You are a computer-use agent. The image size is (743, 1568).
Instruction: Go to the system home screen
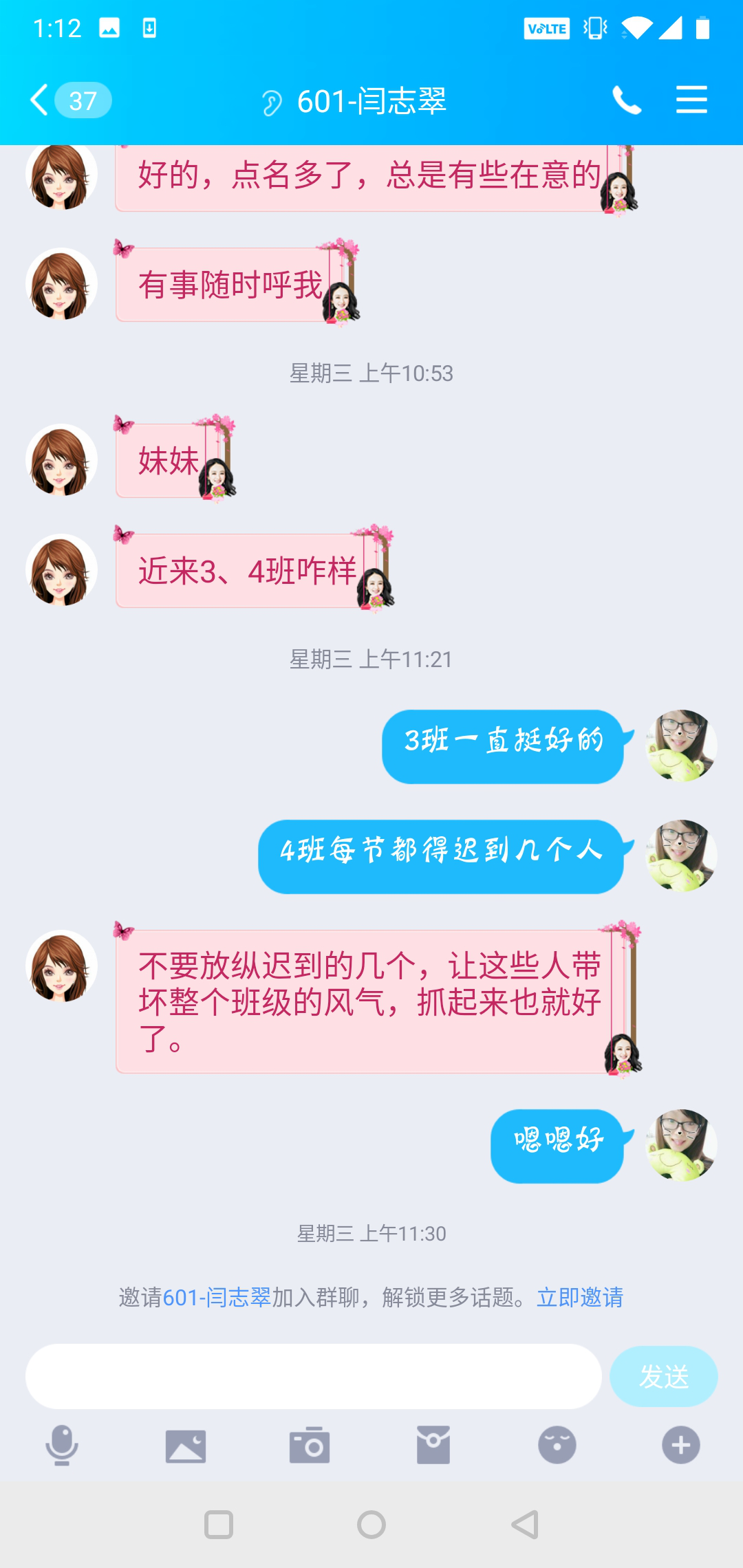[x=371, y=1525]
